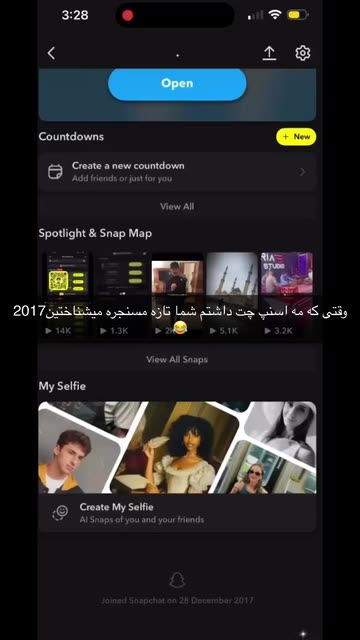Screen dimensions: 360x640
Task: Tap the share profile upload icon
Action: tap(269, 53)
